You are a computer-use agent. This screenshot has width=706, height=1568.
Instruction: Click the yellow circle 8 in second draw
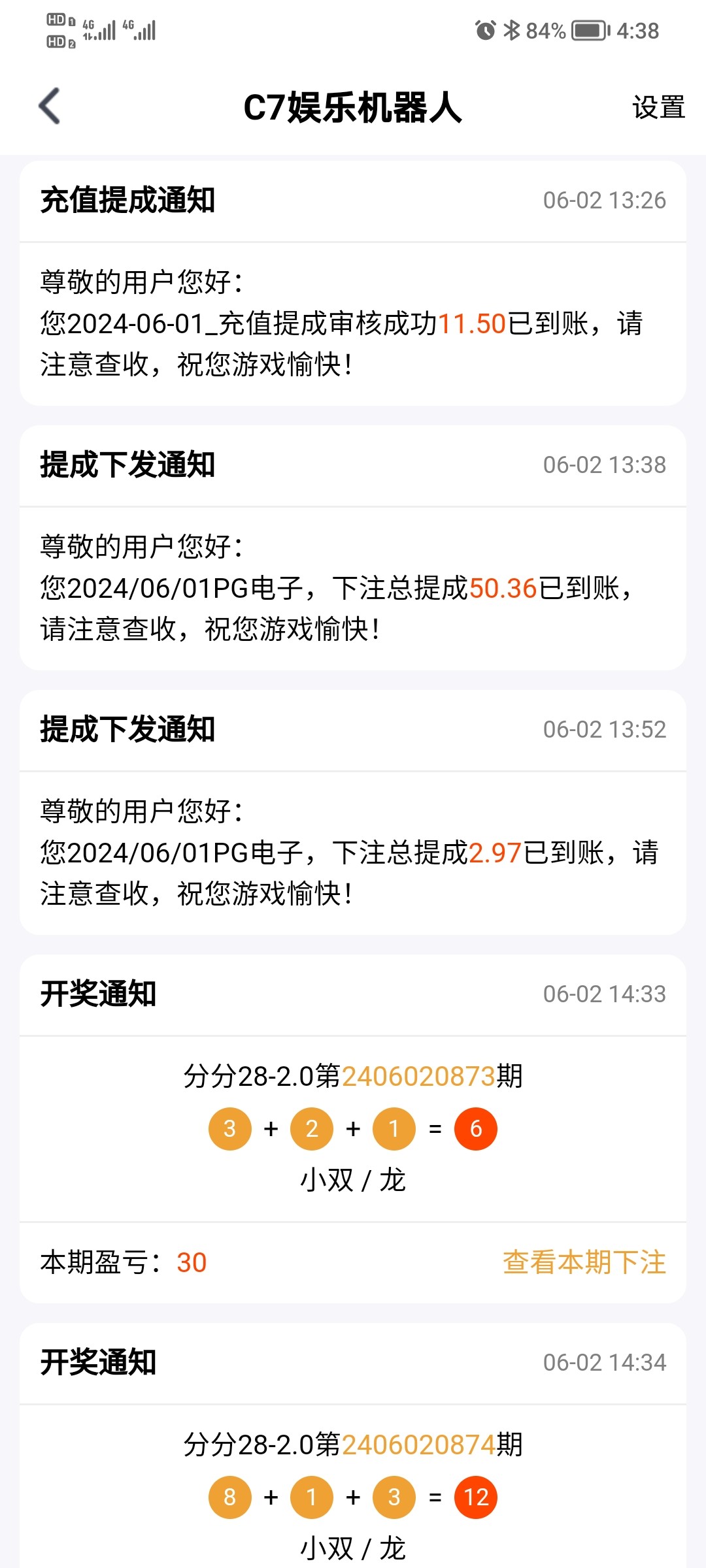[229, 1497]
